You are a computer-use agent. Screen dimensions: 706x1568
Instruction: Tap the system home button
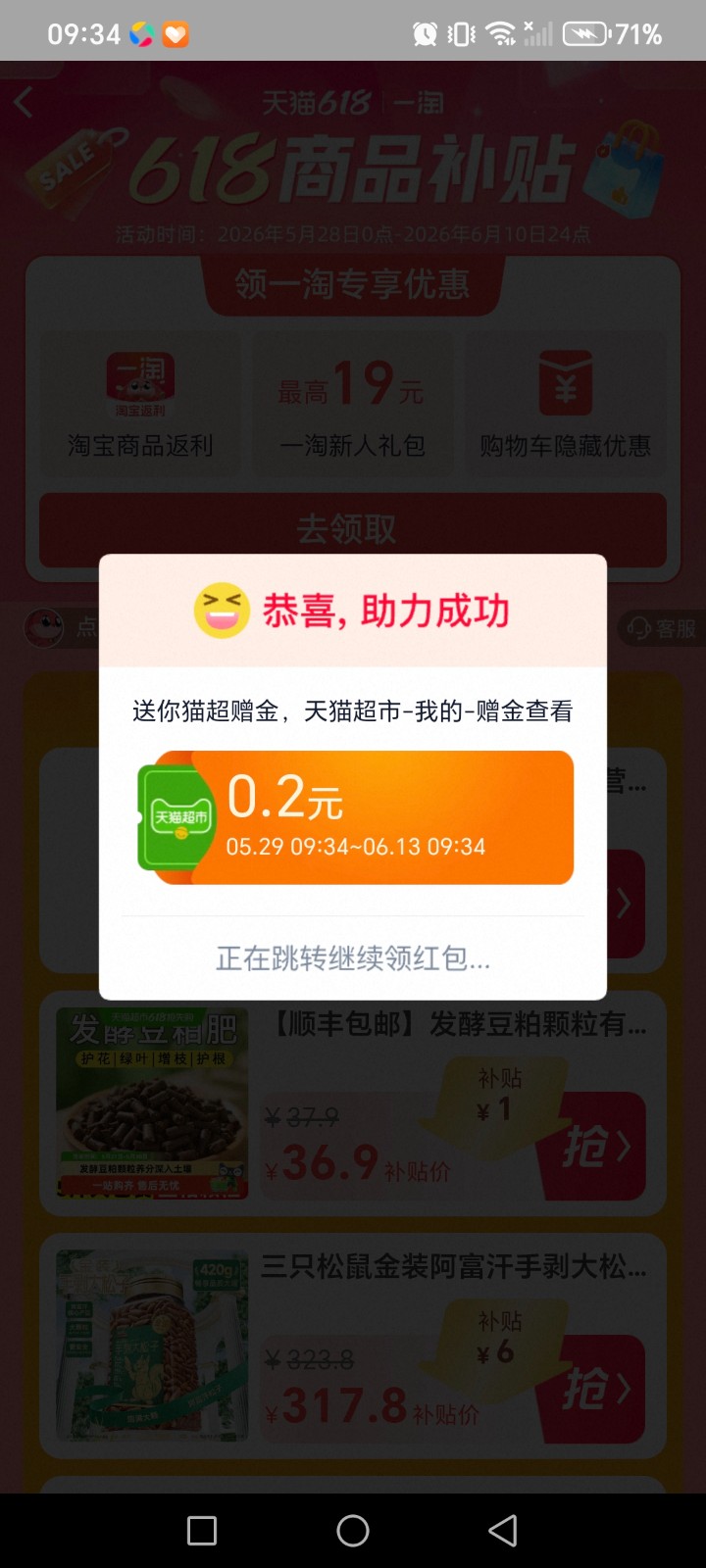tap(353, 1531)
